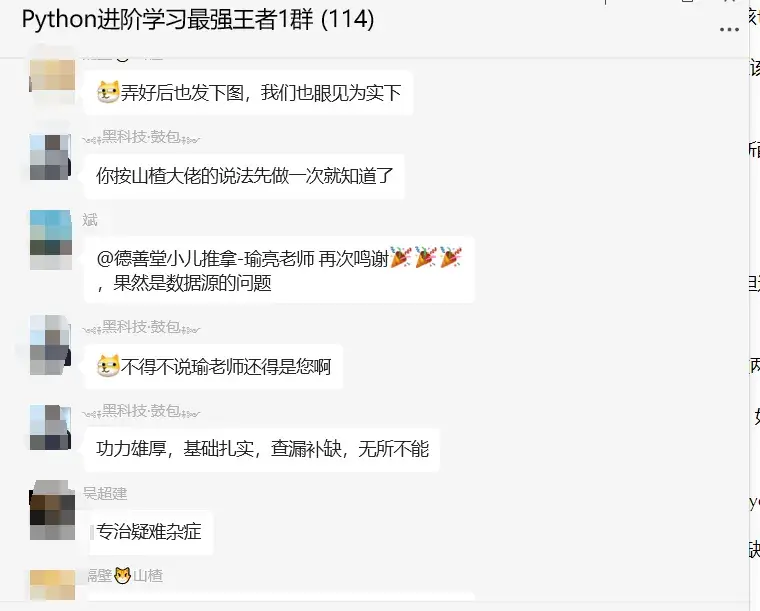Tap avatar beside 功力雄厚 message
This screenshot has width=760, height=611.
51,428
